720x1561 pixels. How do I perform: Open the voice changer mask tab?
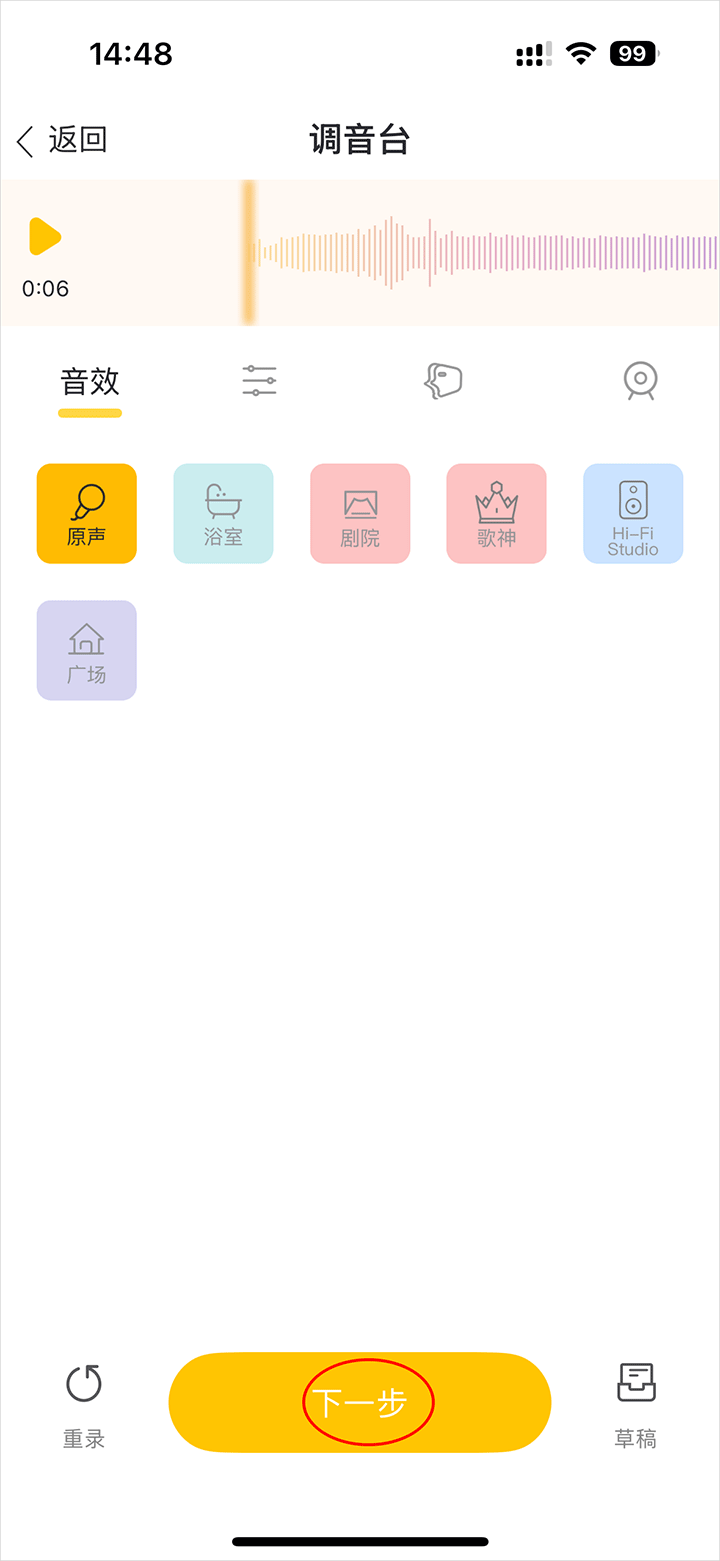(443, 381)
